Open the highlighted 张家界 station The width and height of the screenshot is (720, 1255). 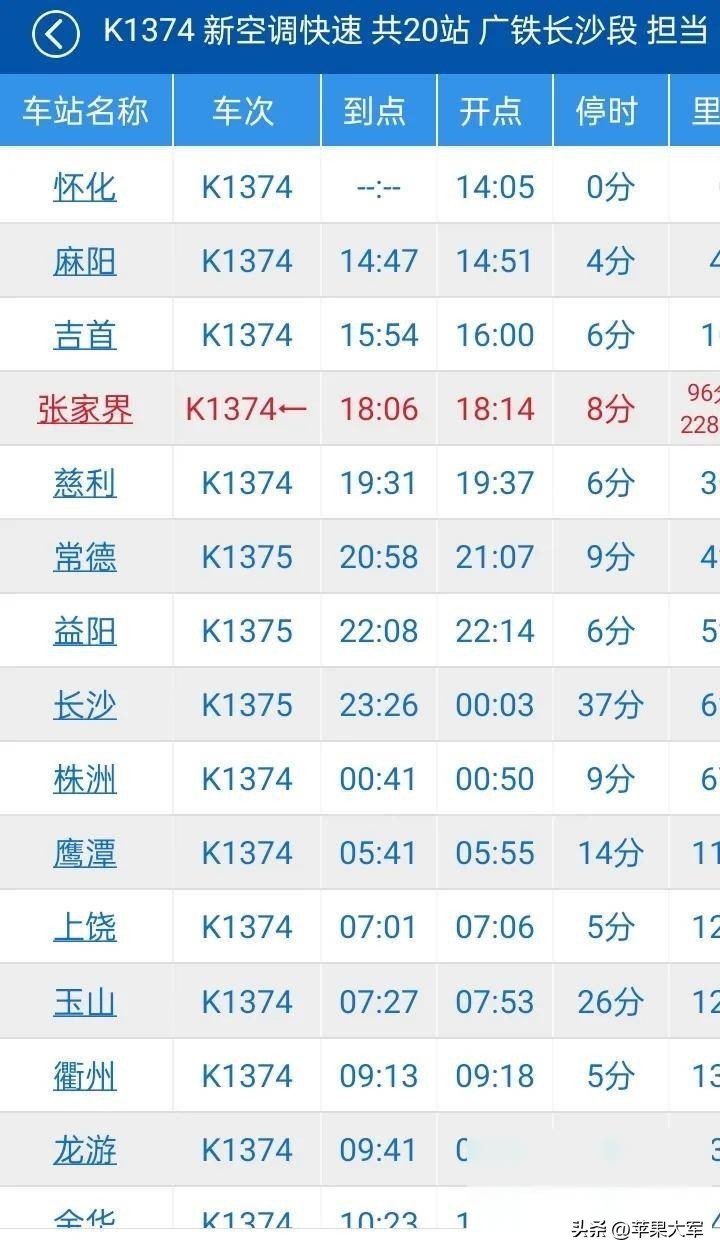pyautogui.click(x=85, y=409)
